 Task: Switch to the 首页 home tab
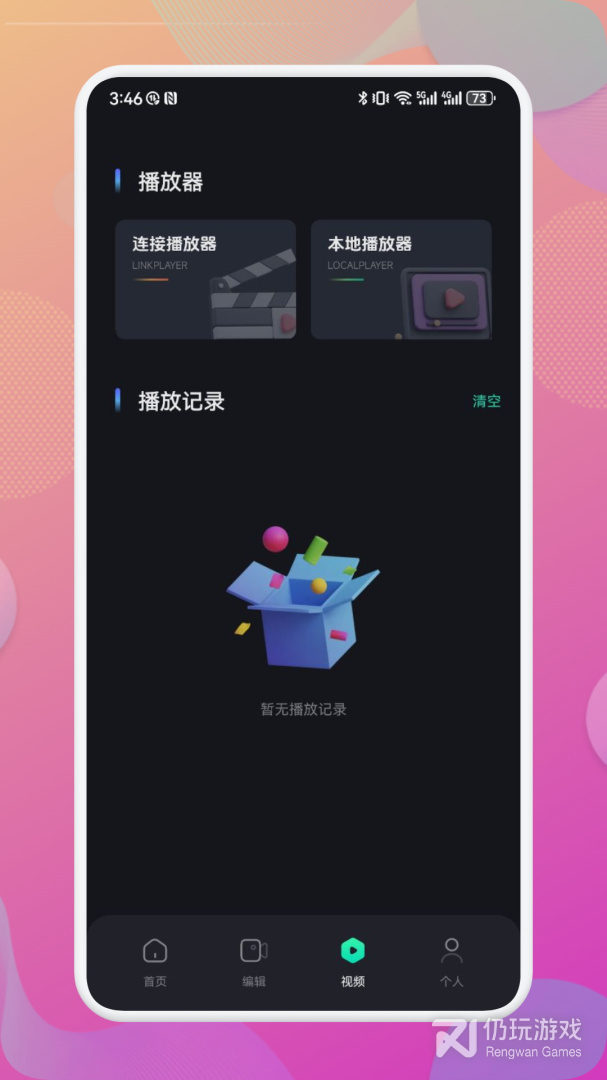[x=155, y=961]
